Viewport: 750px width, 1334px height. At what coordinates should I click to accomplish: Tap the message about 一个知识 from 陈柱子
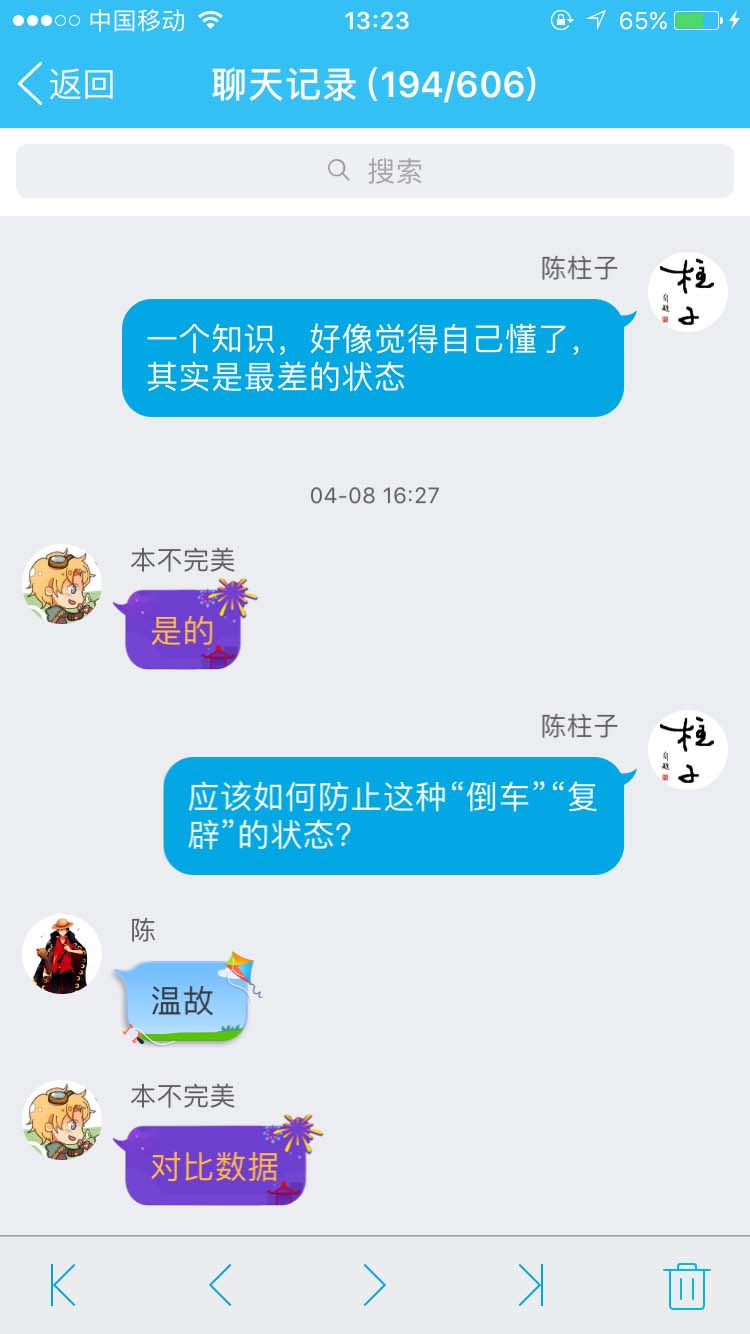coord(373,357)
